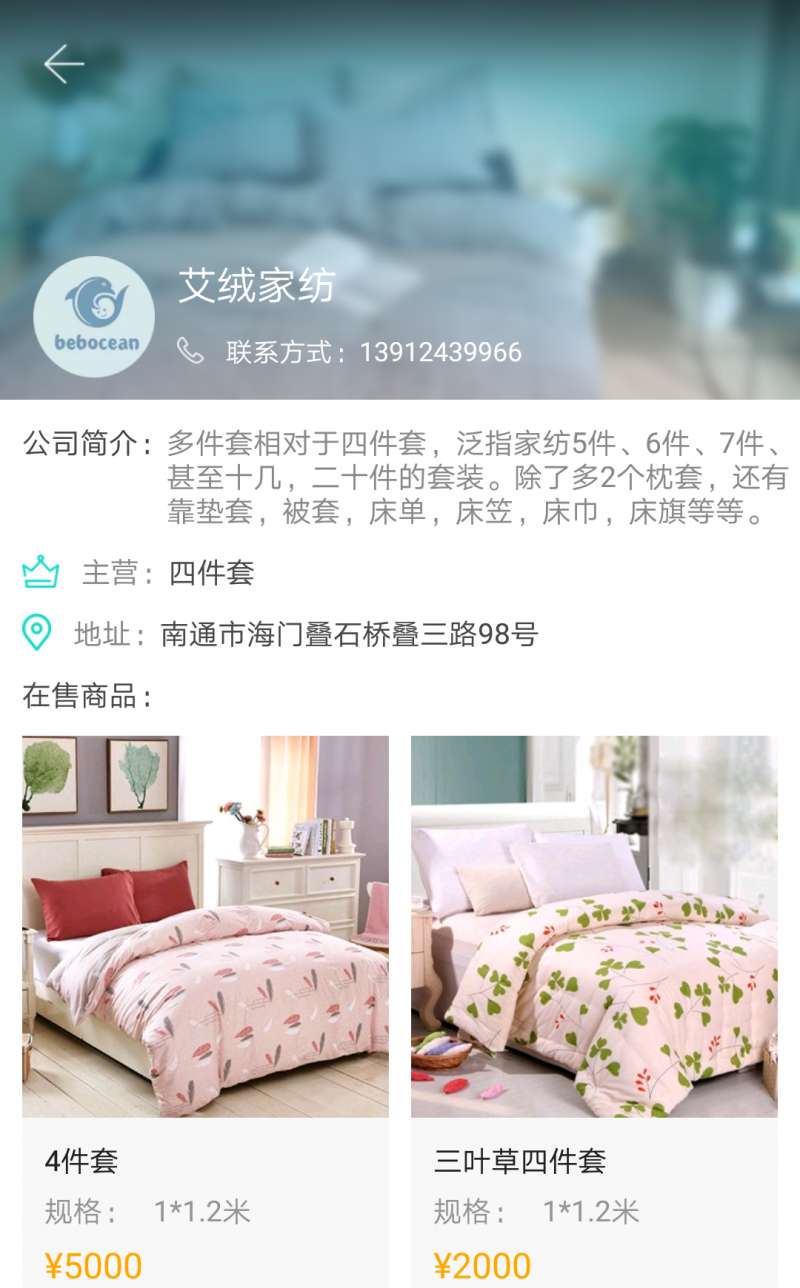Go back using the top-left arrow
This screenshot has height=1288, width=800.
click(x=64, y=64)
